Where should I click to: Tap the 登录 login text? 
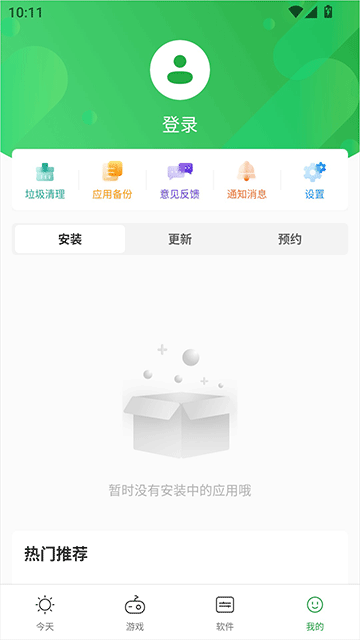(180, 124)
